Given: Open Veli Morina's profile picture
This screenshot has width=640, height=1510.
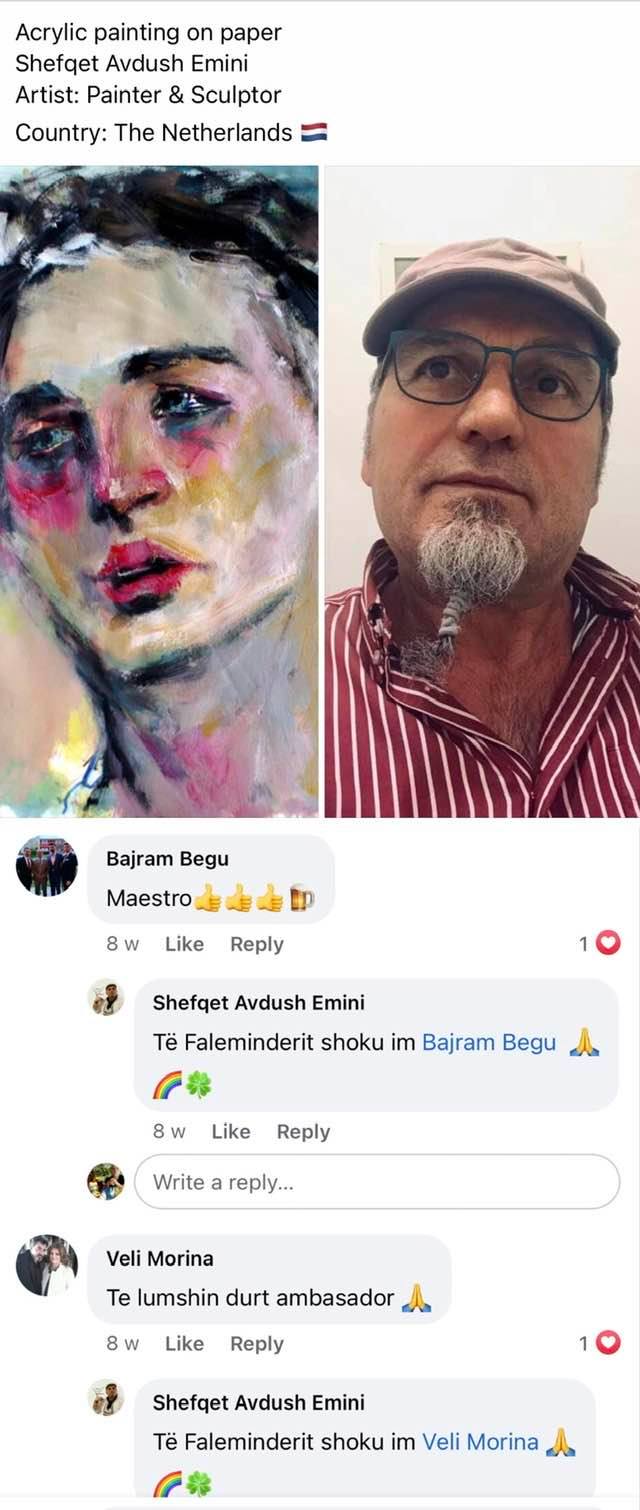Looking at the screenshot, I should pos(47,1265).
